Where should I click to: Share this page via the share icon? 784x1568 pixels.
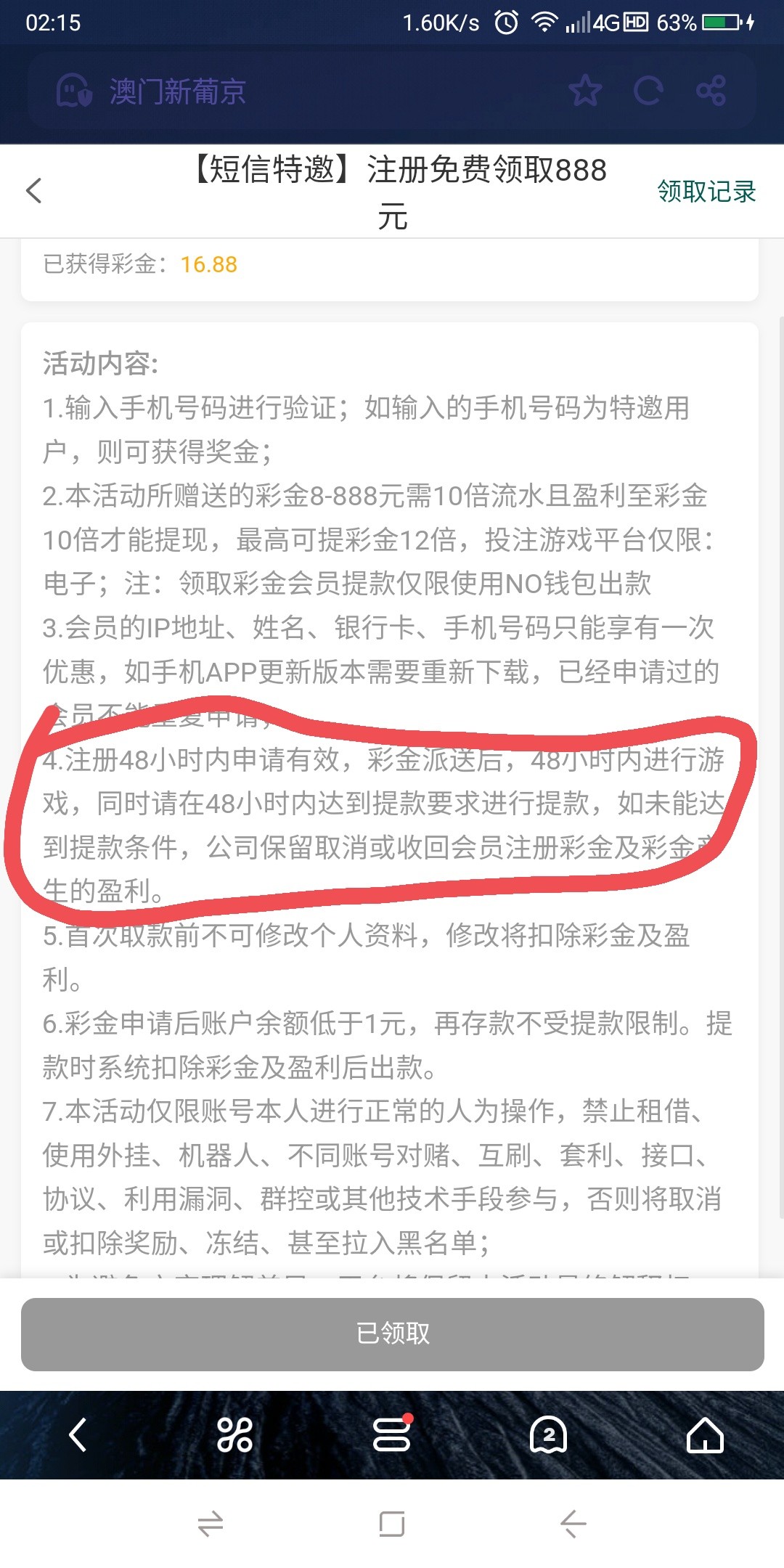[x=711, y=91]
